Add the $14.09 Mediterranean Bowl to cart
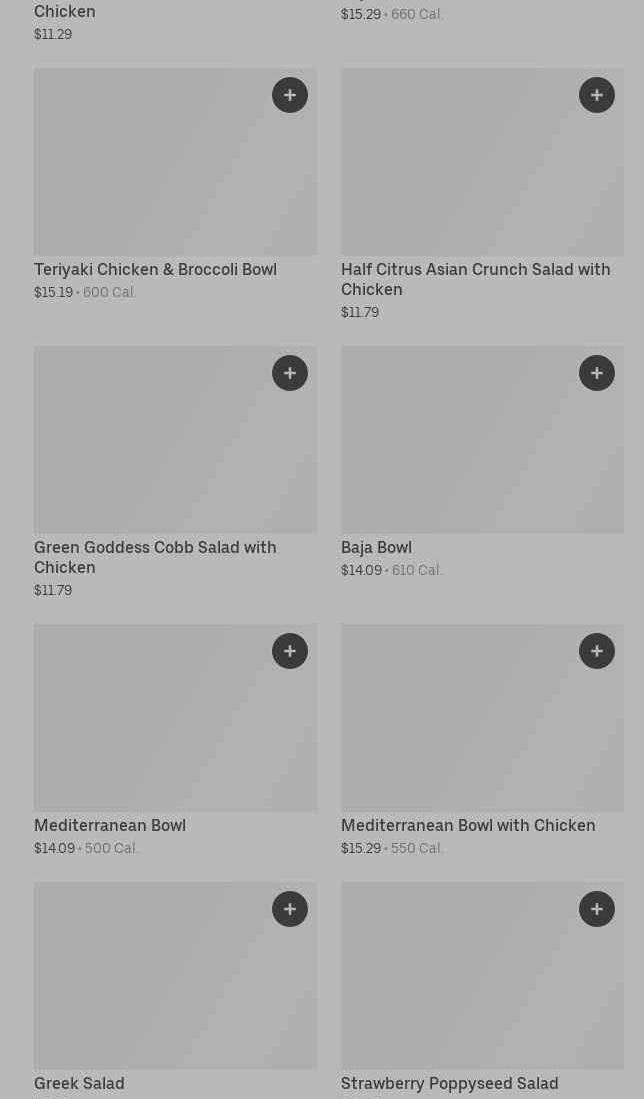Screen dimensions: 644x1099 tap(290, 651)
